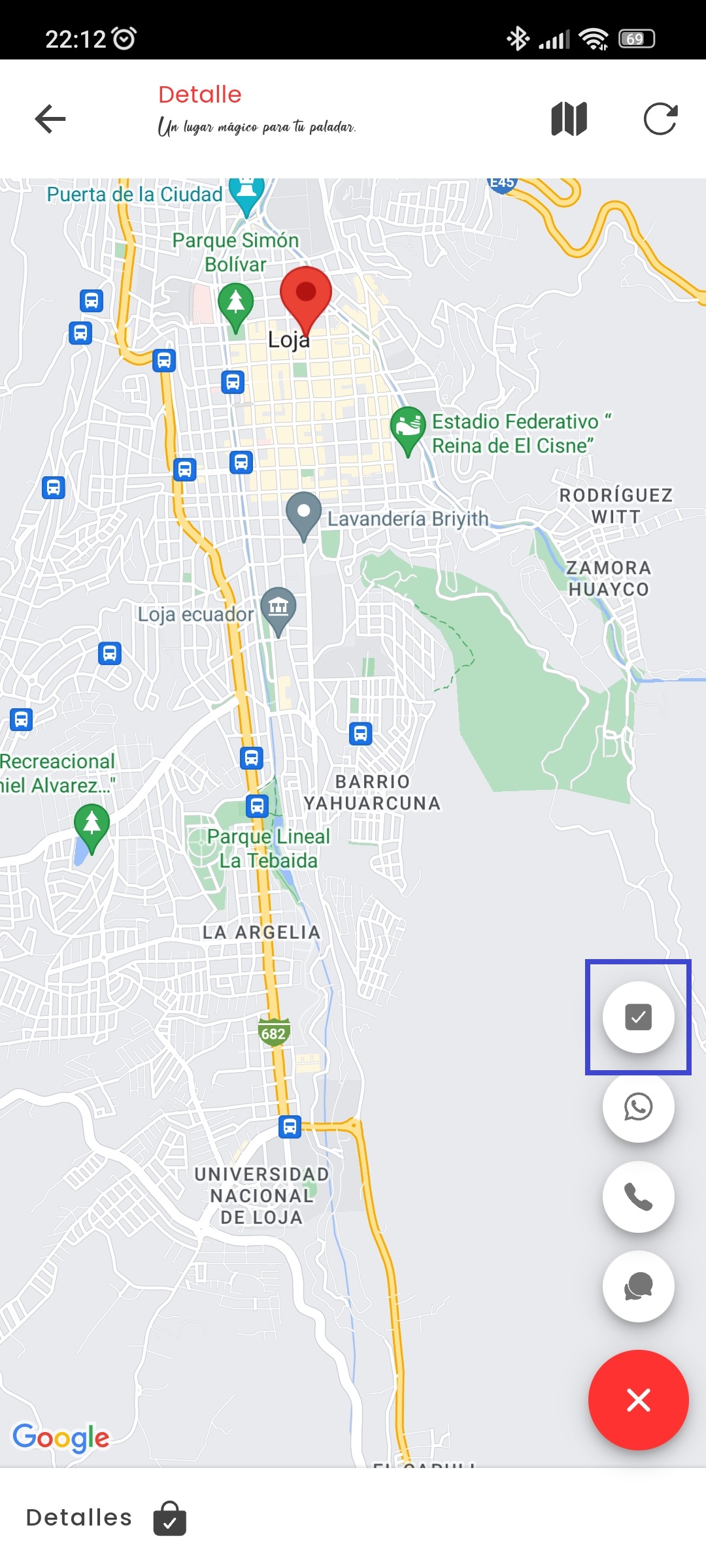The width and height of the screenshot is (706, 1568).
Task: Tap the Loja ecuador museum marker
Action: 278,610
